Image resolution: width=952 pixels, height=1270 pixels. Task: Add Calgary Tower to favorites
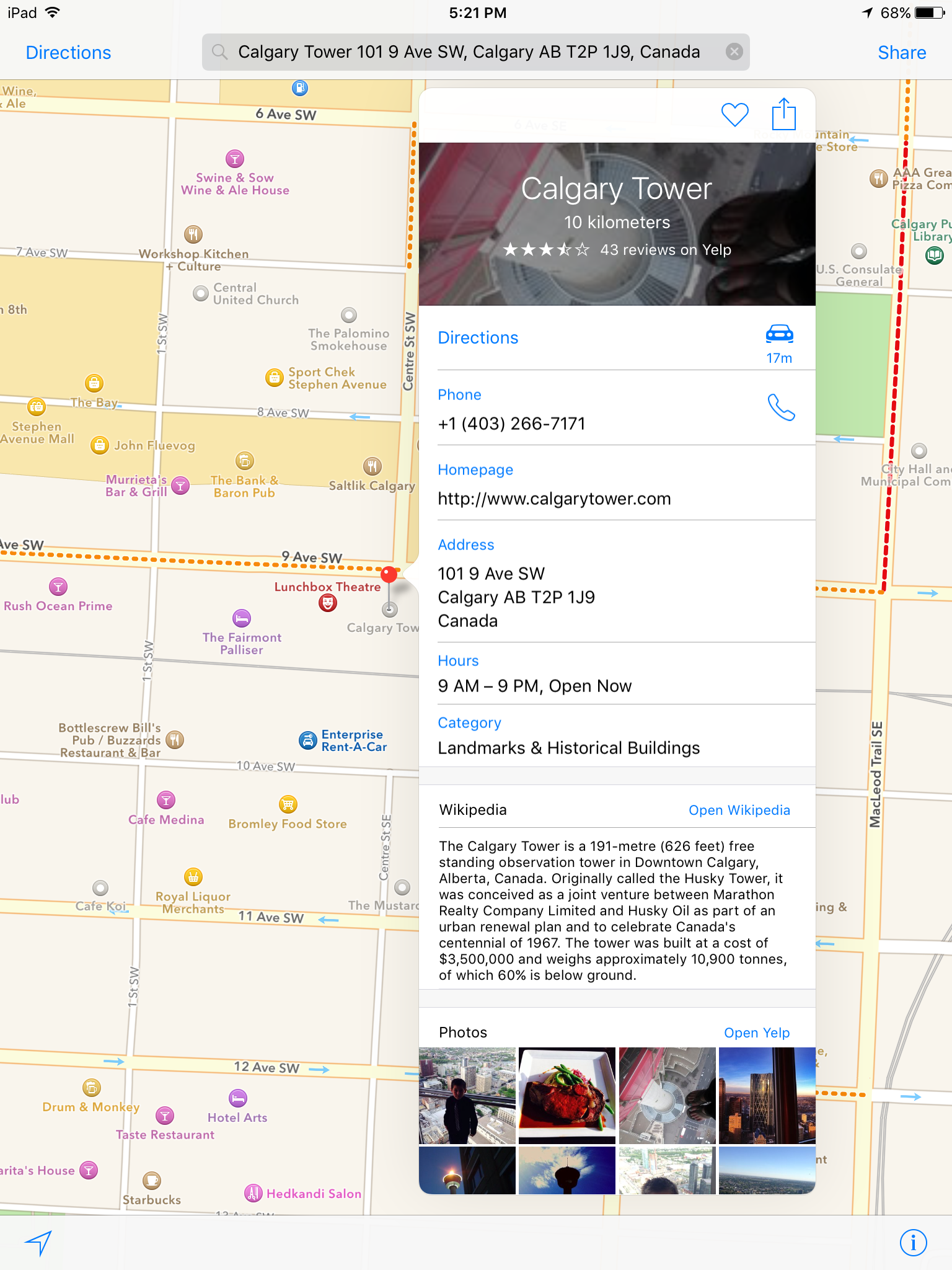(x=735, y=115)
